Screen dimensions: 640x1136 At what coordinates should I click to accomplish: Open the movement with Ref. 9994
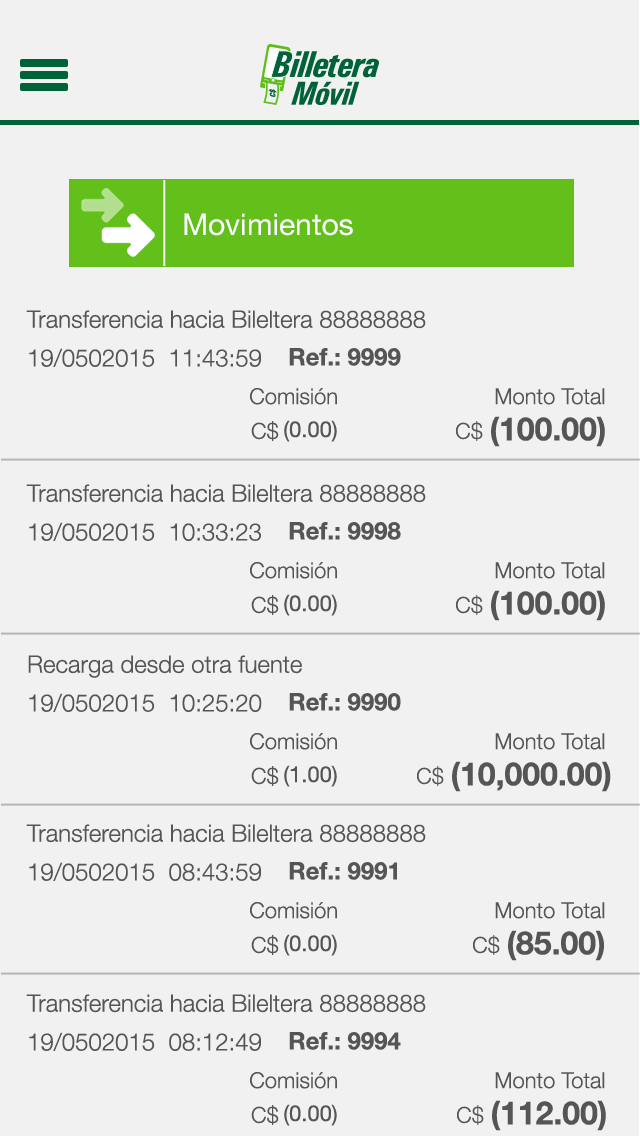(320, 1056)
